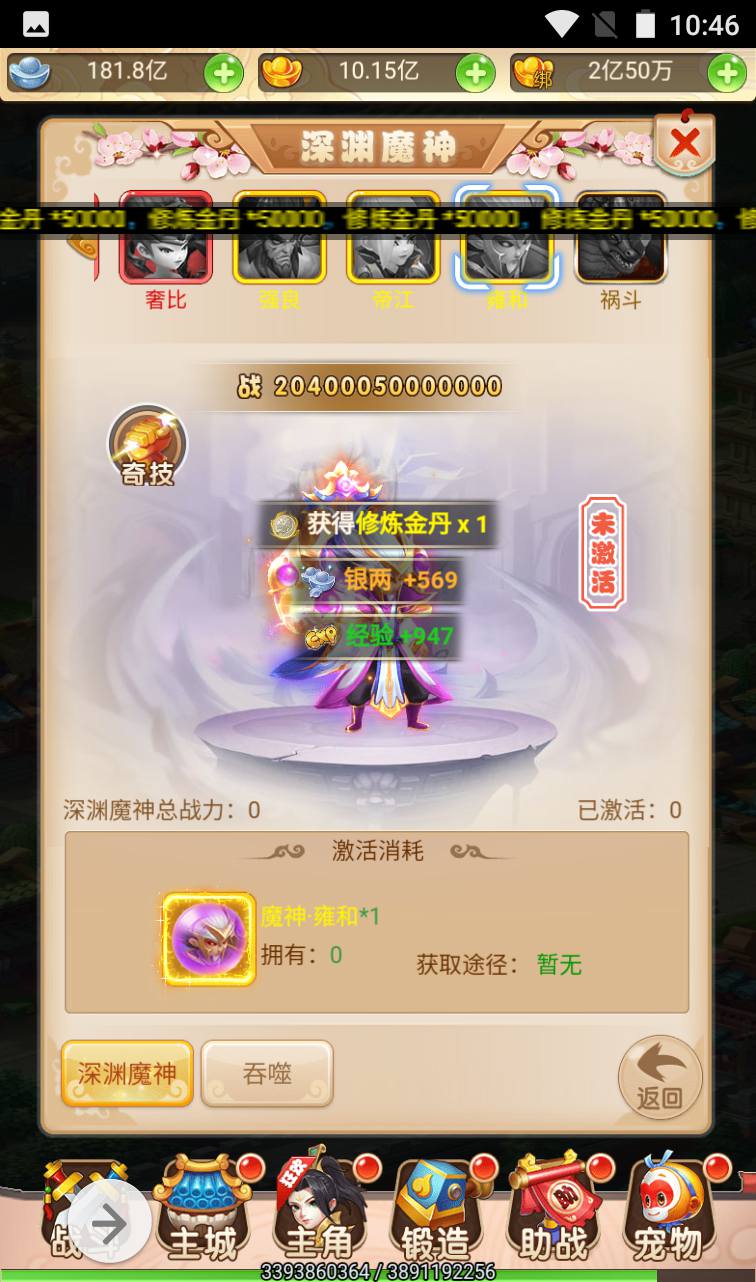Select the 强良 demon god
The width and height of the screenshot is (756, 1282).
279,237
